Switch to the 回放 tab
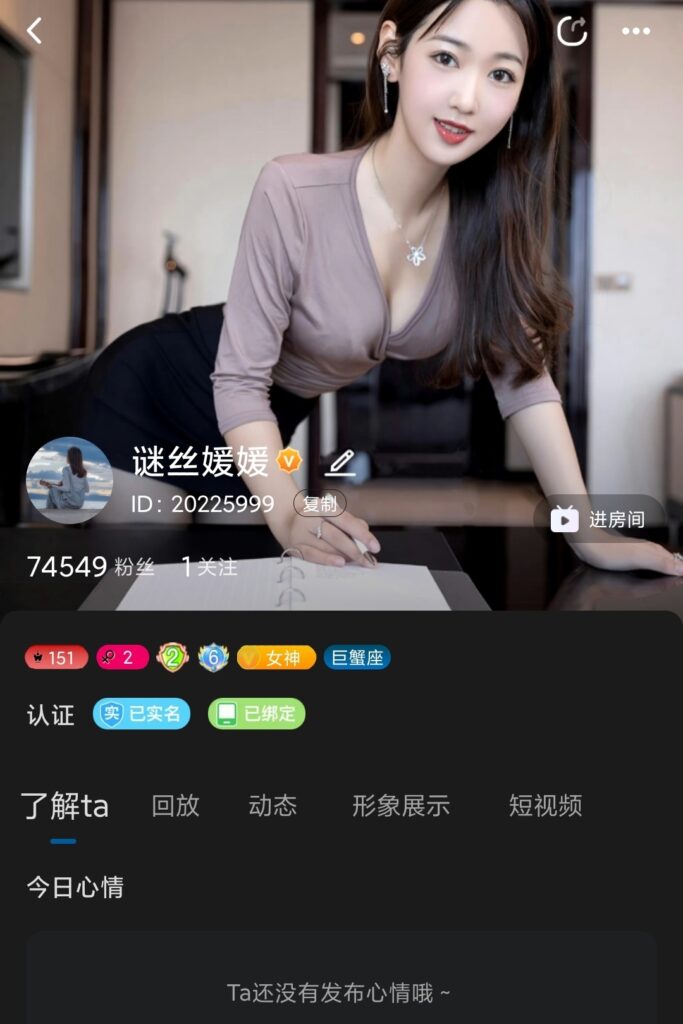The width and height of the screenshot is (683, 1024). tap(176, 806)
